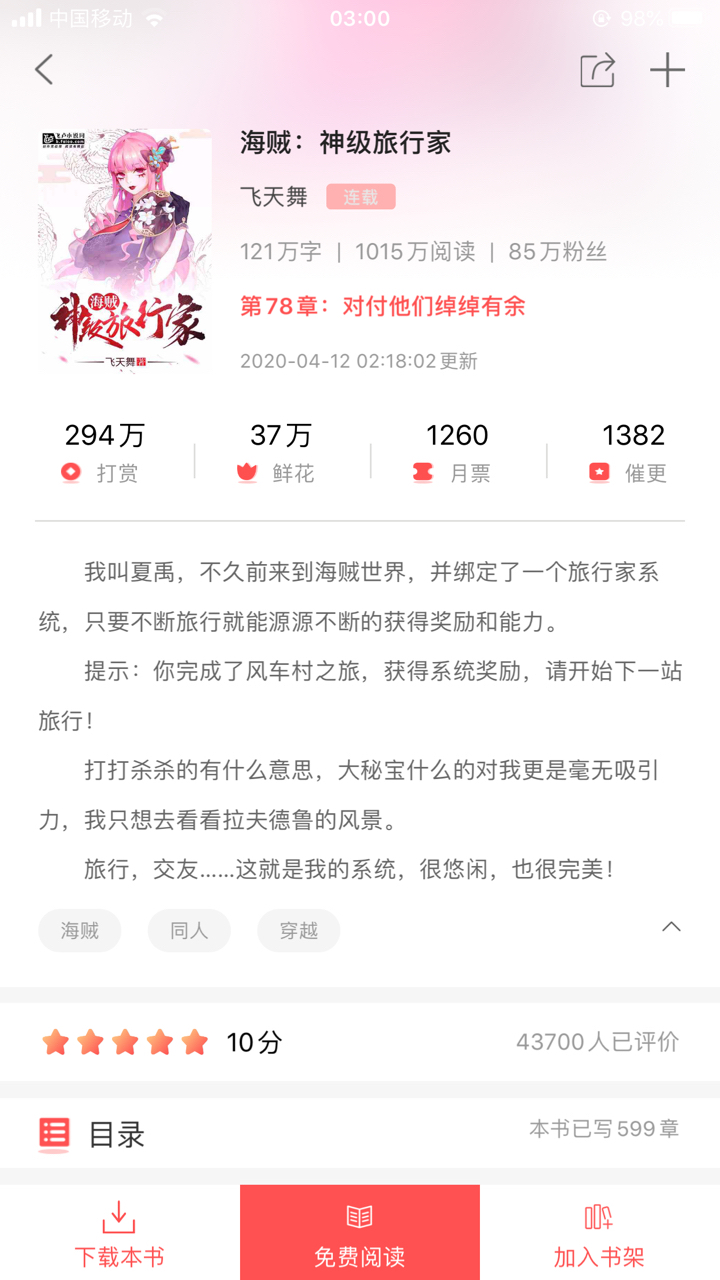Vote with 月票
The width and height of the screenshot is (720, 1280).
pos(456,454)
